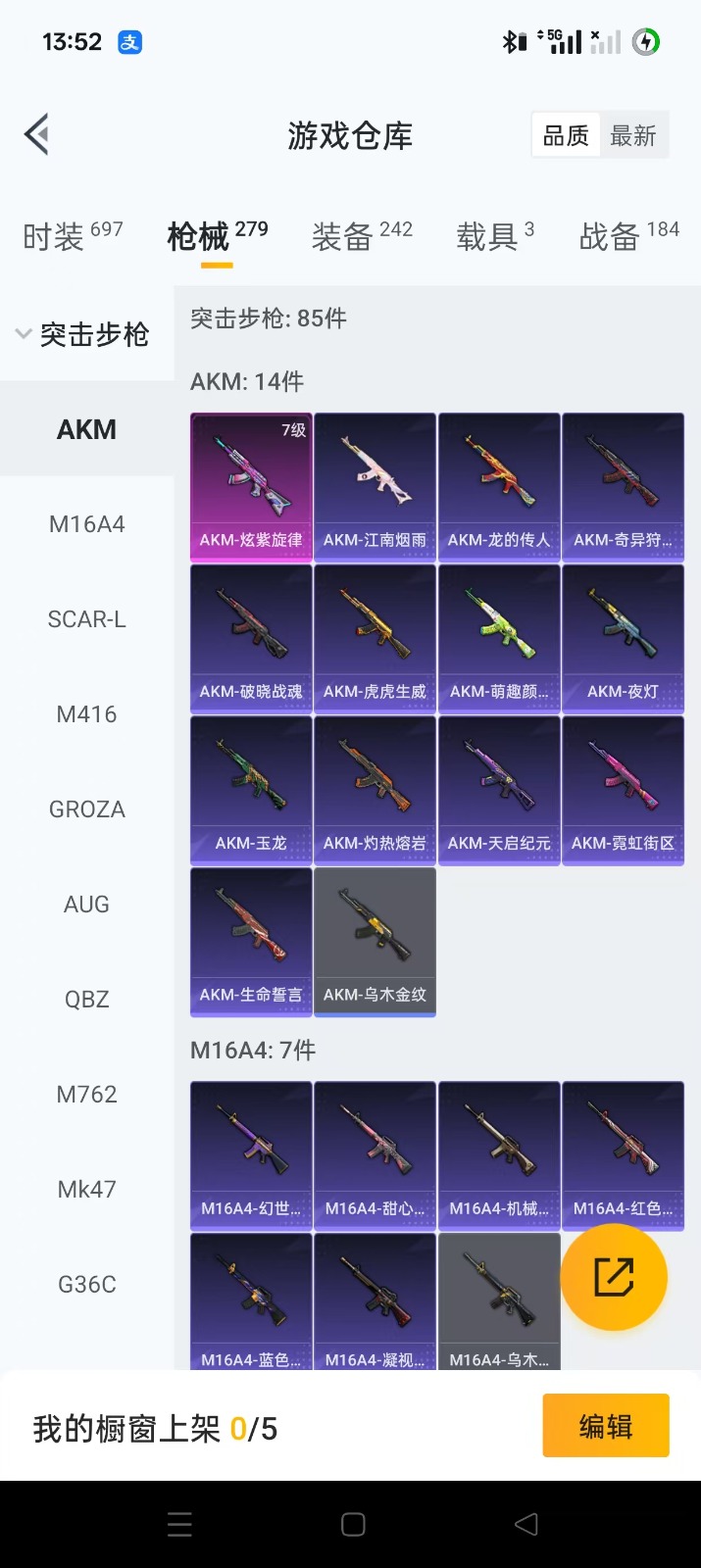
Task: Tap the system home button
Action: pos(353,1524)
